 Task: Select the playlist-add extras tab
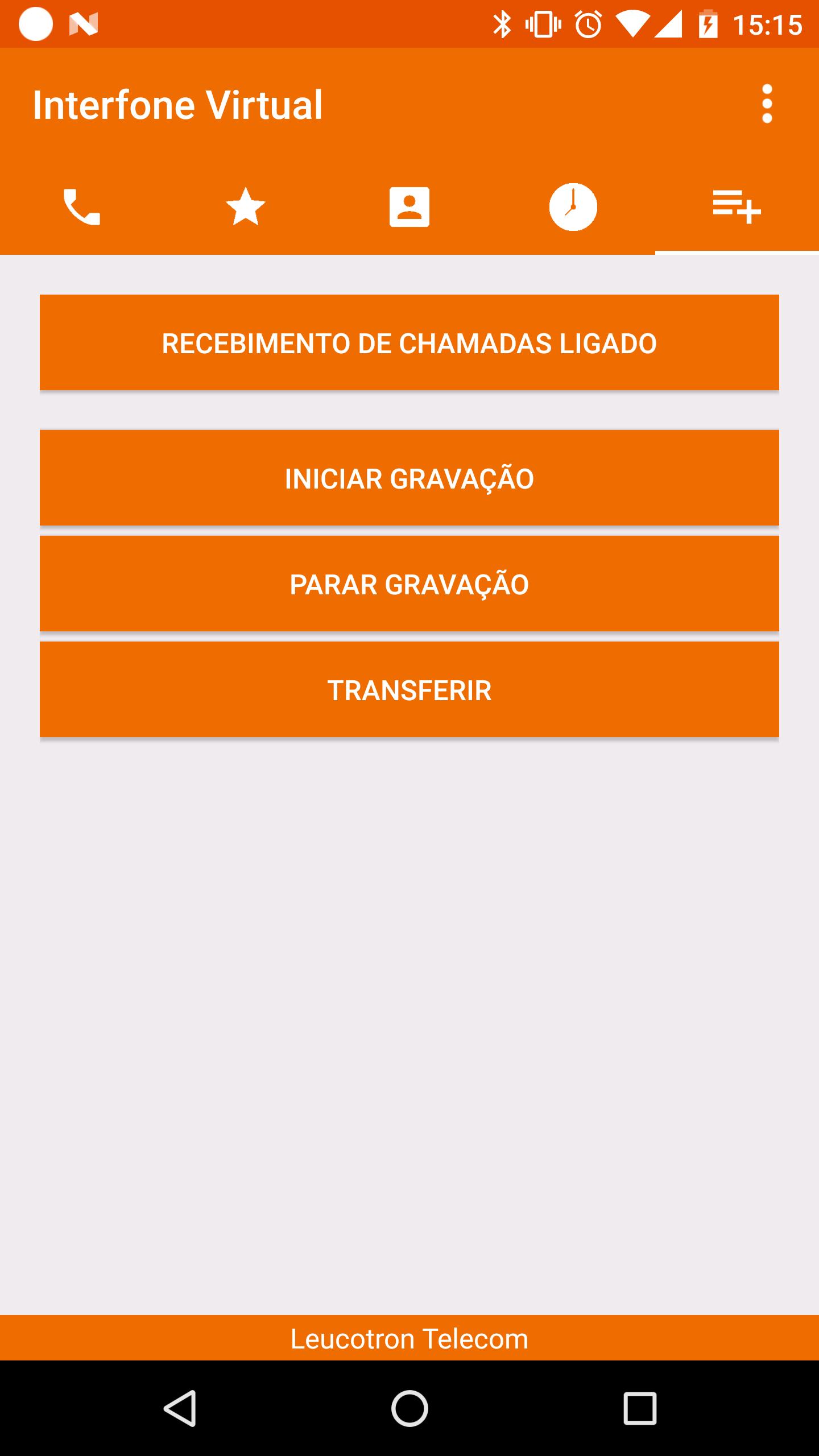coord(737,207)
